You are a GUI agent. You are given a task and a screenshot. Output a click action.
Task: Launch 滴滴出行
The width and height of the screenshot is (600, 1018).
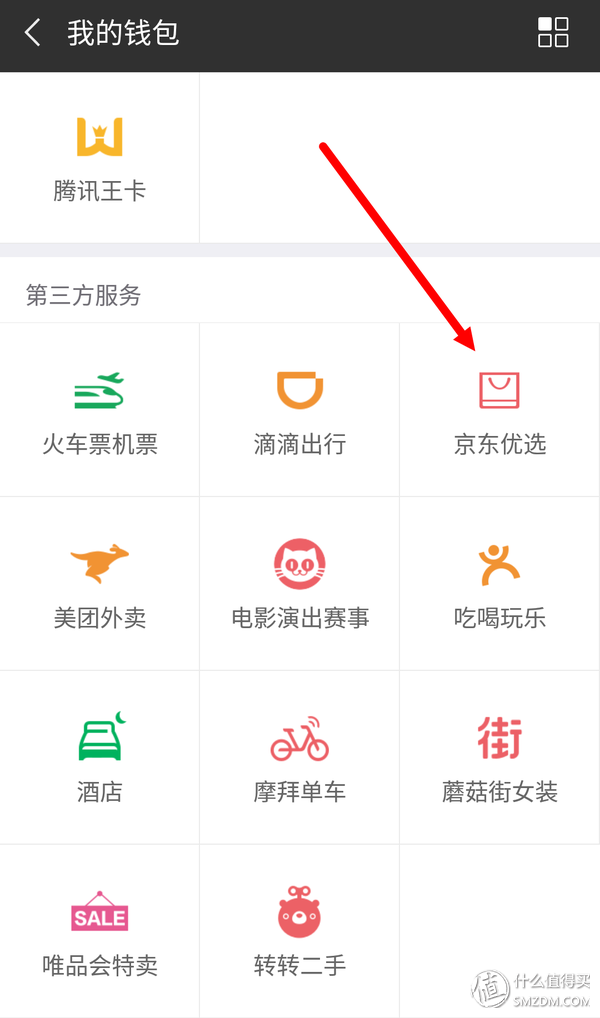[300, 410]
